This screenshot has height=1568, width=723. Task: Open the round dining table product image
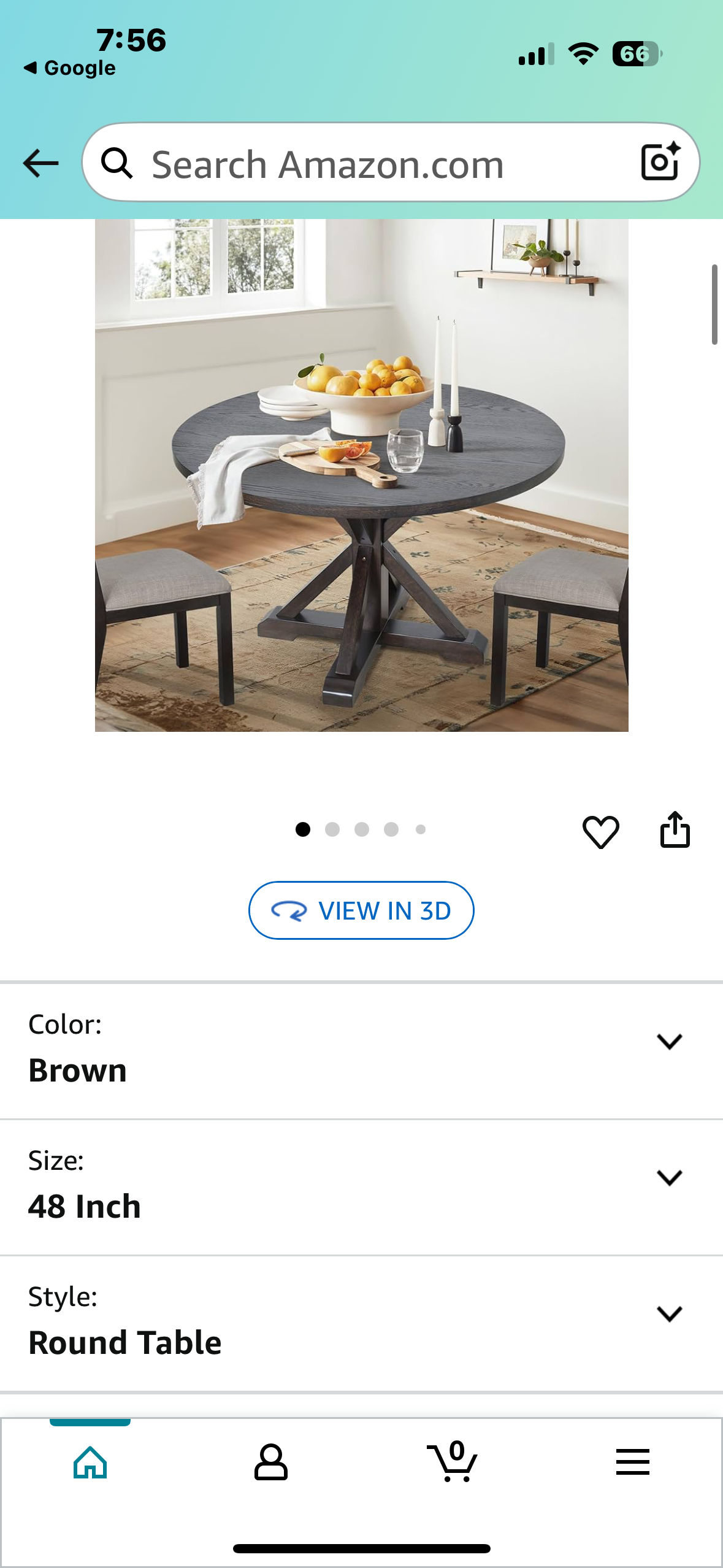tap(361, 475)
